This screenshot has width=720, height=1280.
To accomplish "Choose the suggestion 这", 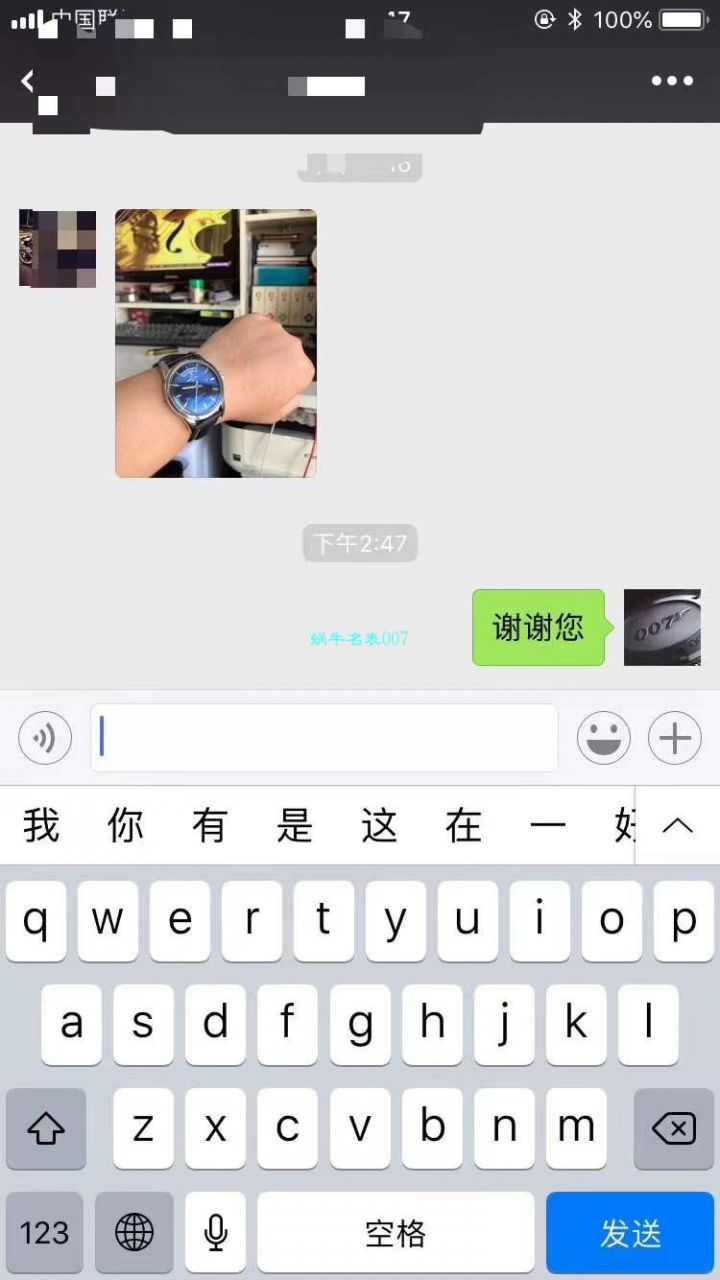I will 380,826.
